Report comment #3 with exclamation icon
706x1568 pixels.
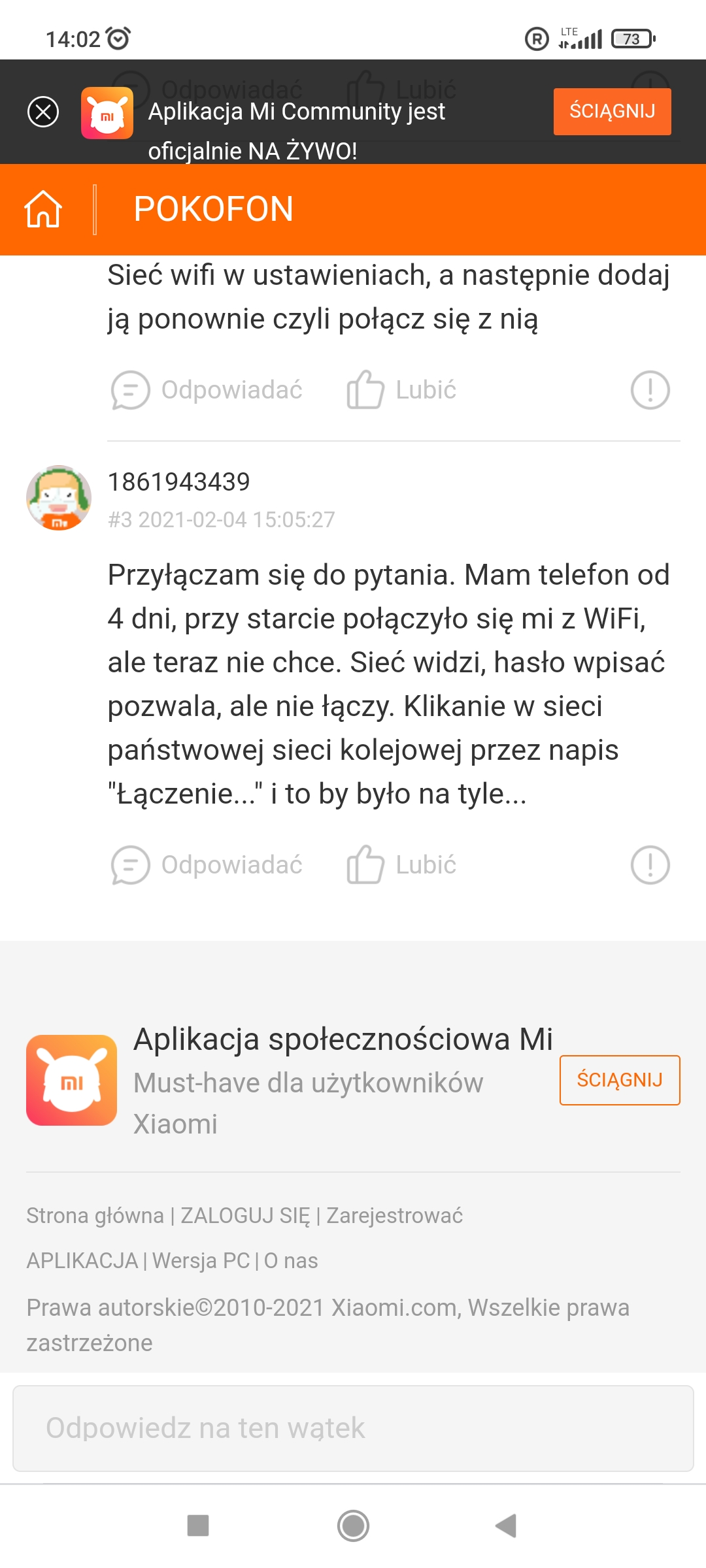tap(650, 865)
